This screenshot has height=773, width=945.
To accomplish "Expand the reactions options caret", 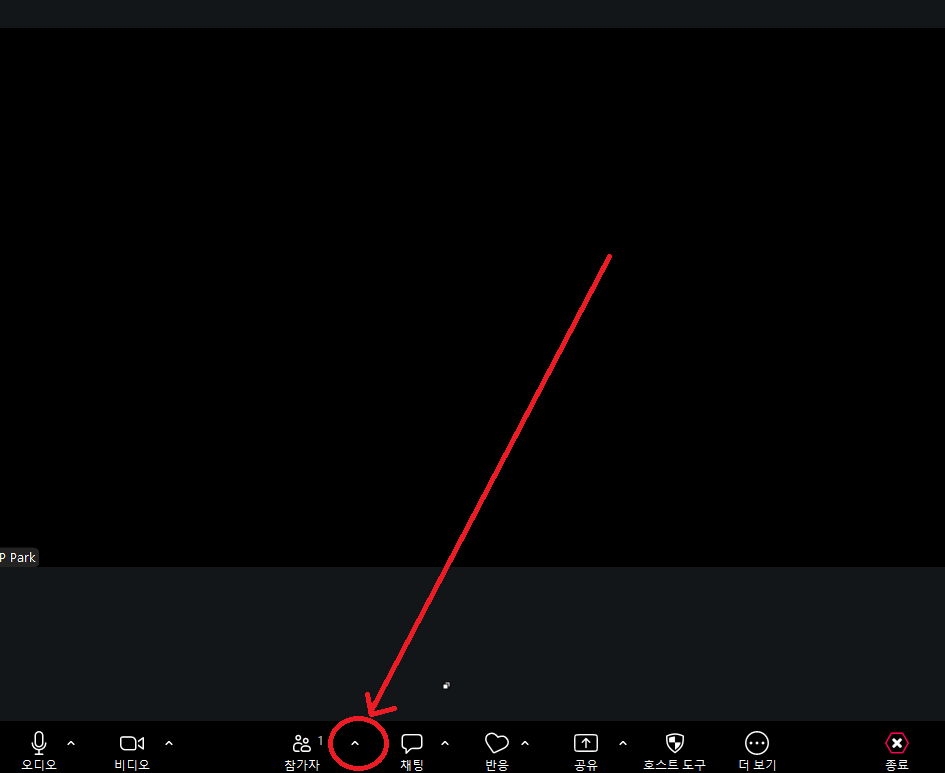I will [525, 743].
